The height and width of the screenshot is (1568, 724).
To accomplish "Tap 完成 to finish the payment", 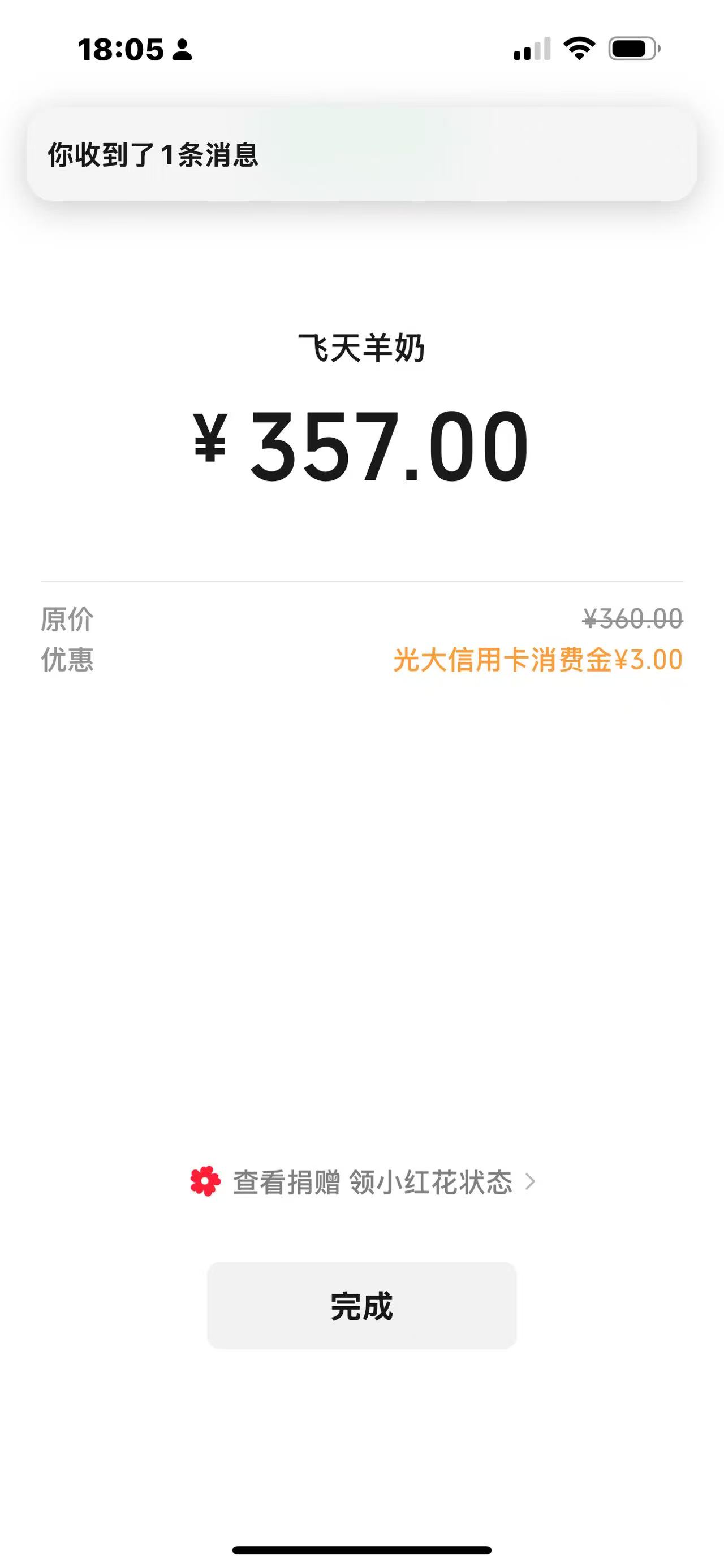I will [x=361, y=1306].
